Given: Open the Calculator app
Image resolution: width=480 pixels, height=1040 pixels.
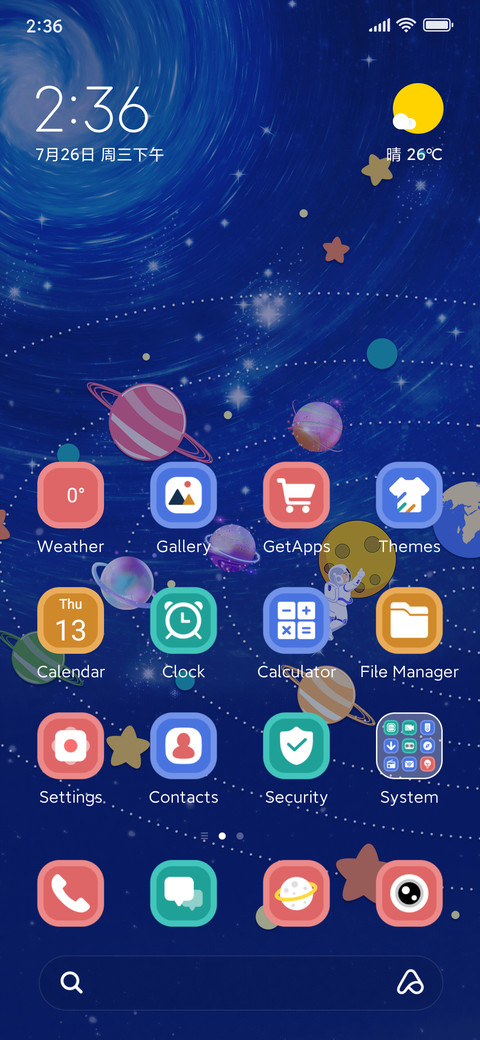Looking at the screenshot, I should coord(296,621).
